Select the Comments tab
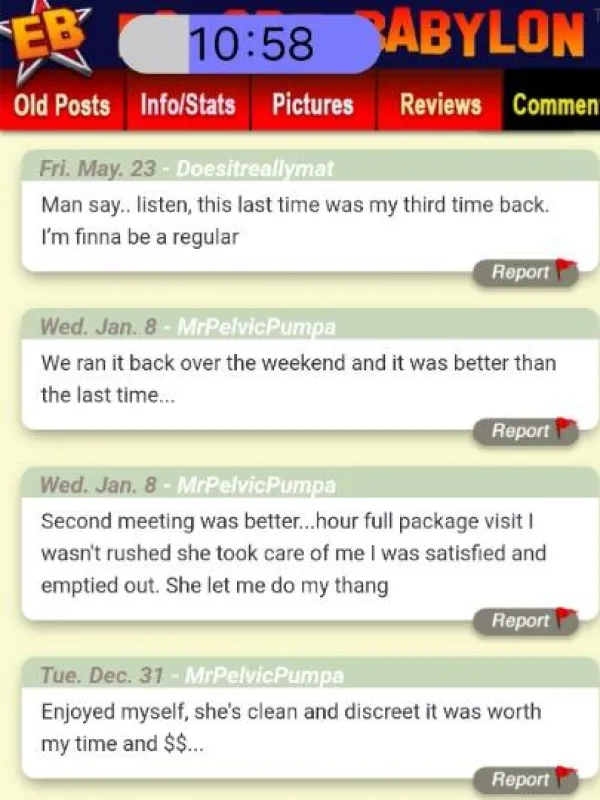The width and height of the screenshot is (600, 800). (x=555, y=105)
